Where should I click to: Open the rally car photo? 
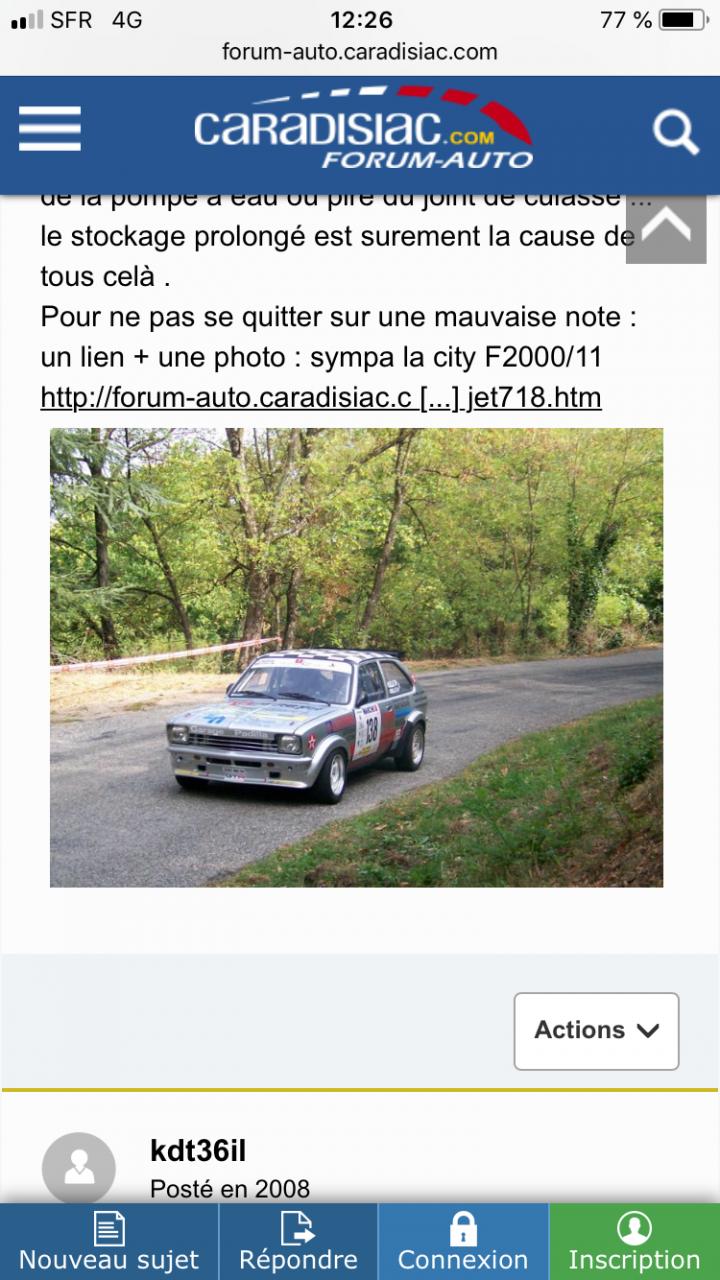pos(356,657)
